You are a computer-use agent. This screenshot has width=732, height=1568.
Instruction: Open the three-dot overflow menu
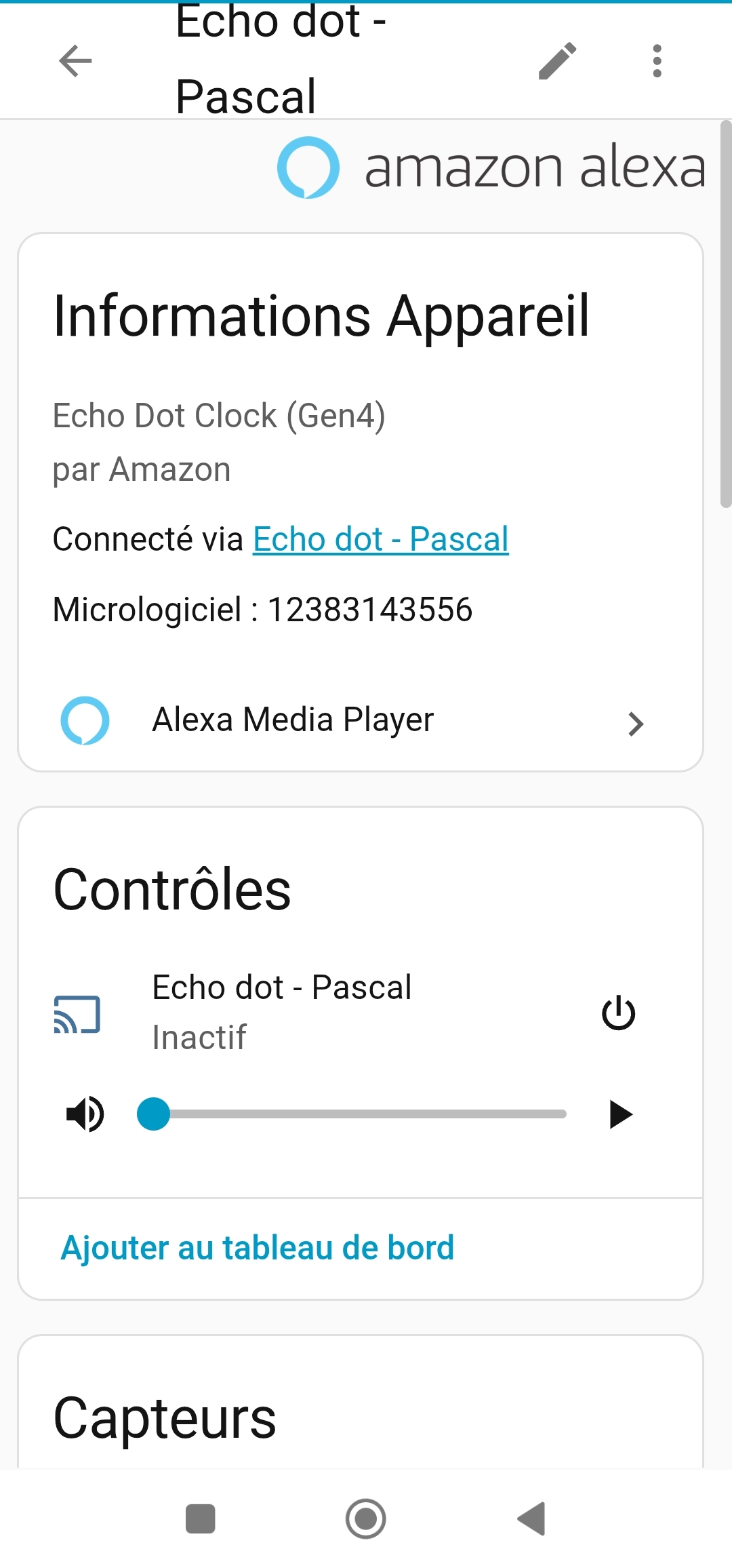point(656,61)
